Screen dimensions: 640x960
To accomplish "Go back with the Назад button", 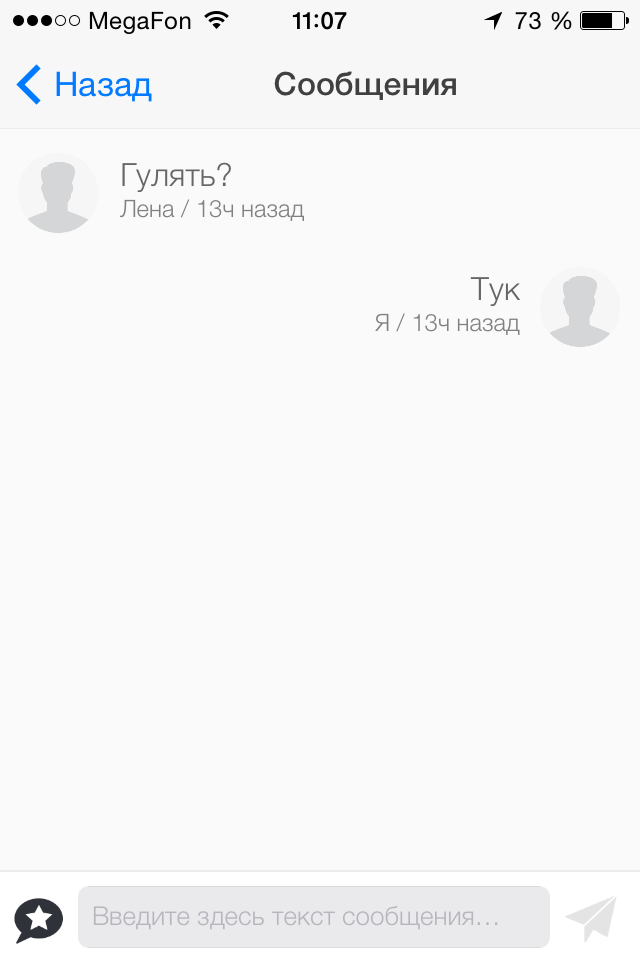I will [x=84, y=86].
